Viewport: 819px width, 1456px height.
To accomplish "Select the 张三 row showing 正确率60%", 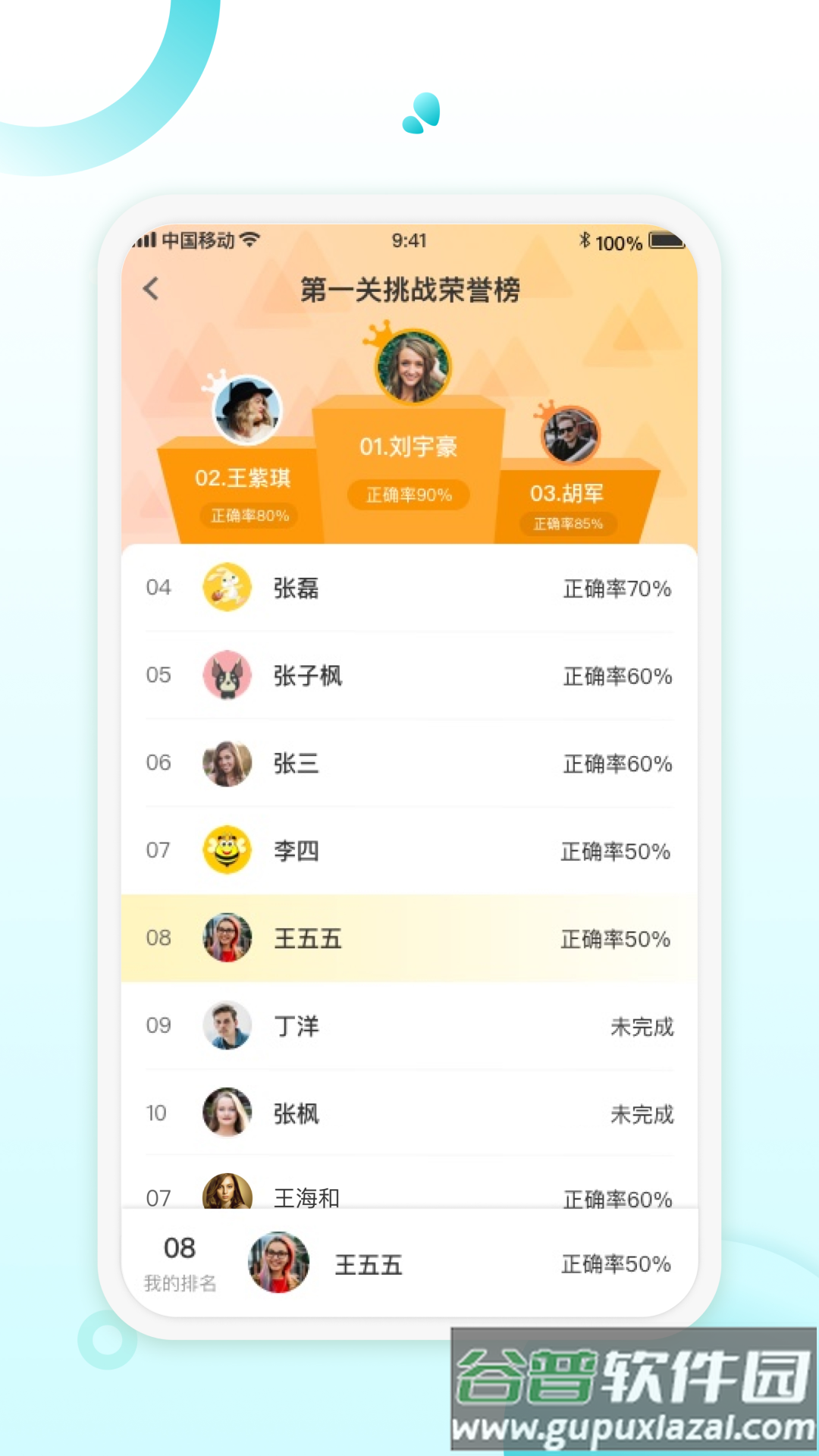I will pos(409,764).
